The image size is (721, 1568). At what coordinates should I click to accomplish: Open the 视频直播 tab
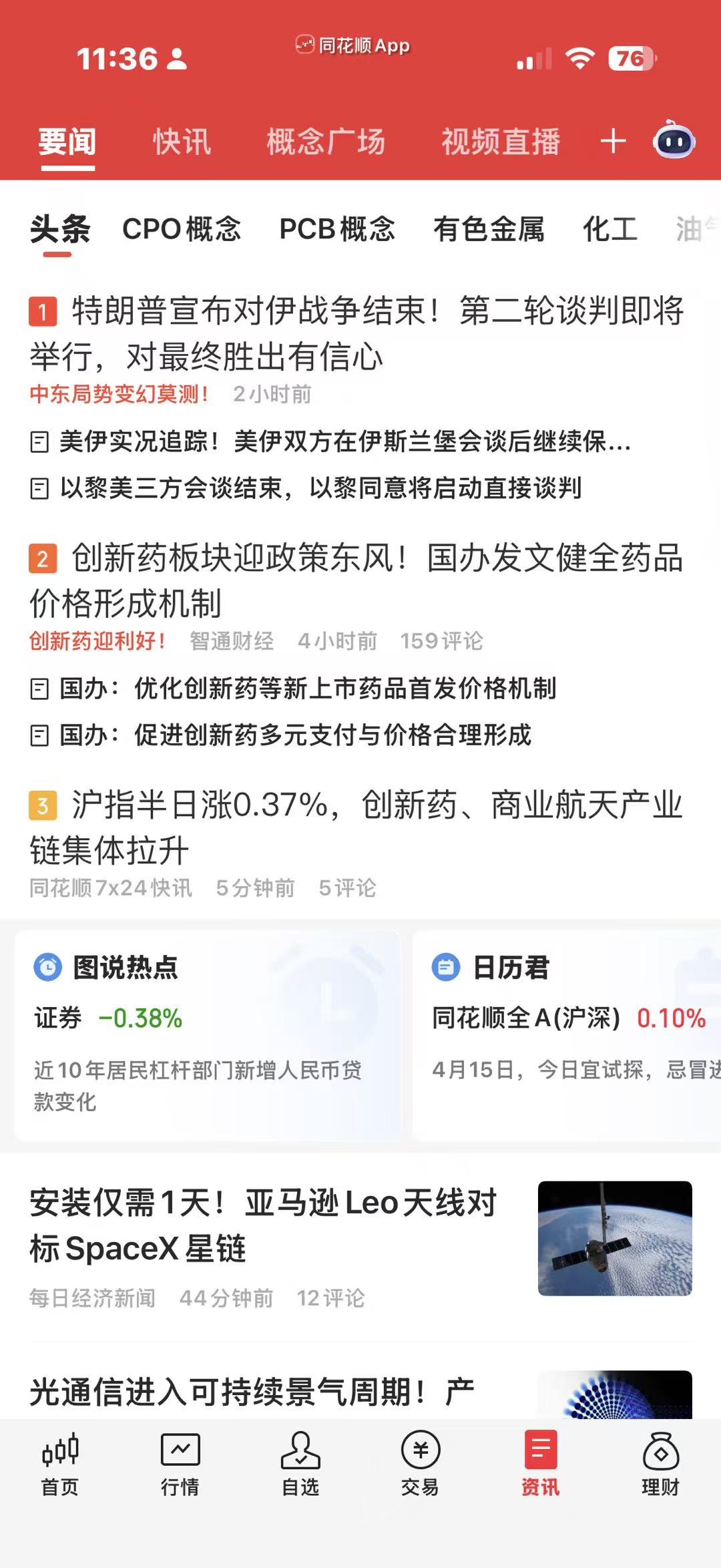coord(501,142)
